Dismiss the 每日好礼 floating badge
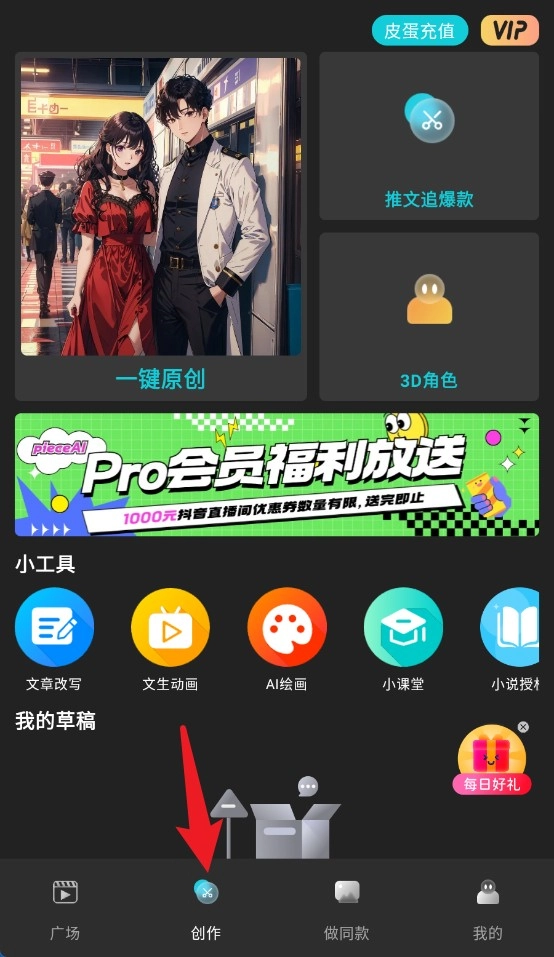 pyautogui.click(x=523, y=727)
